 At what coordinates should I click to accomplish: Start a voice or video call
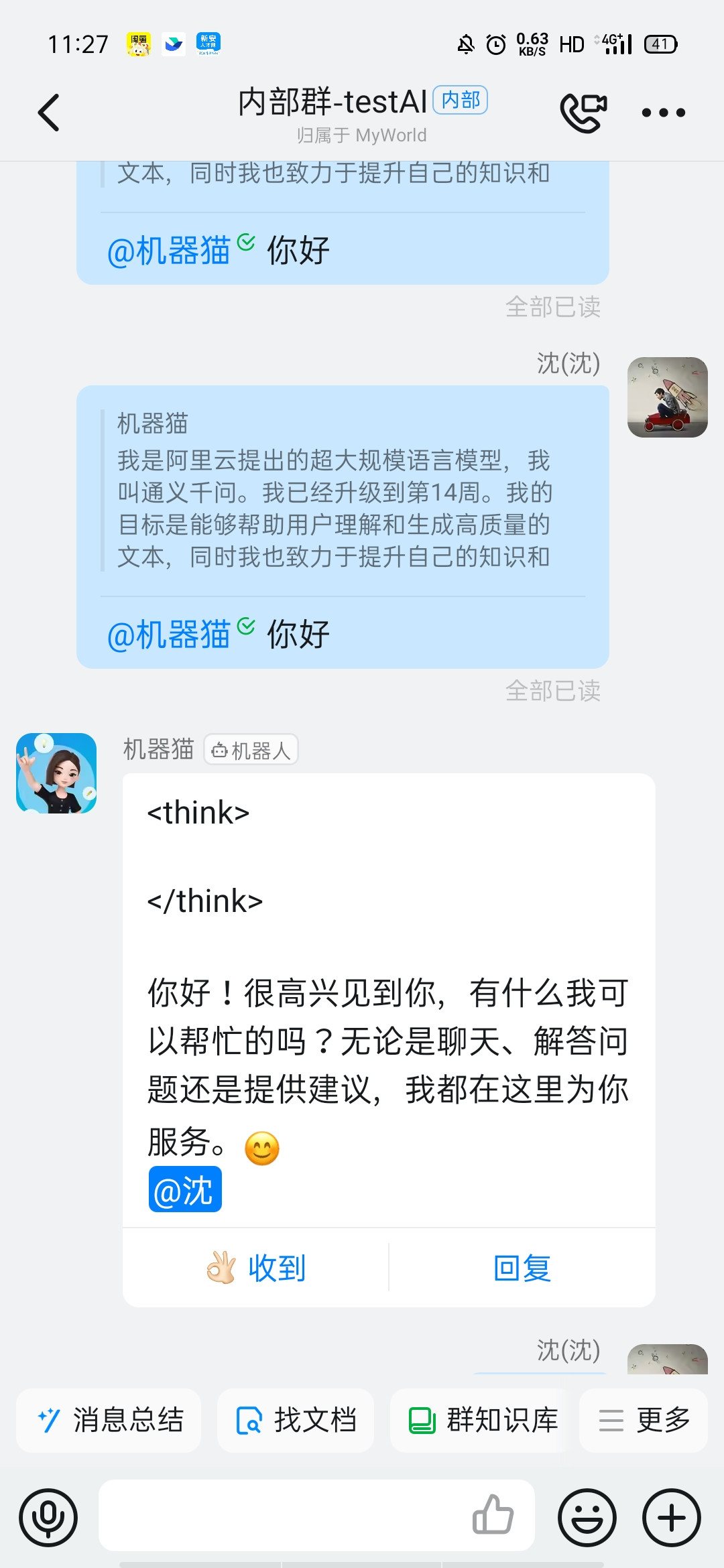point(583,113)
